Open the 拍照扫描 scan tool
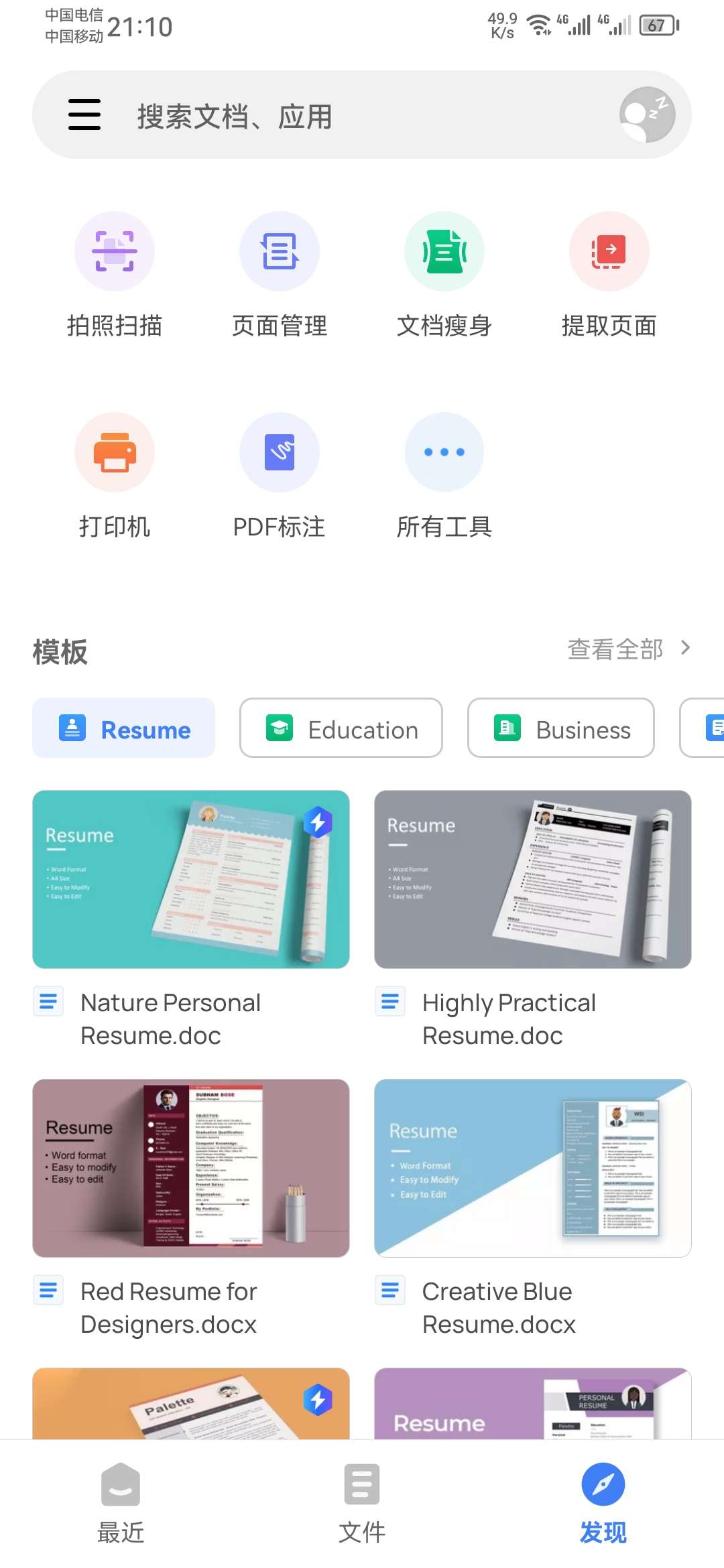 115,252
